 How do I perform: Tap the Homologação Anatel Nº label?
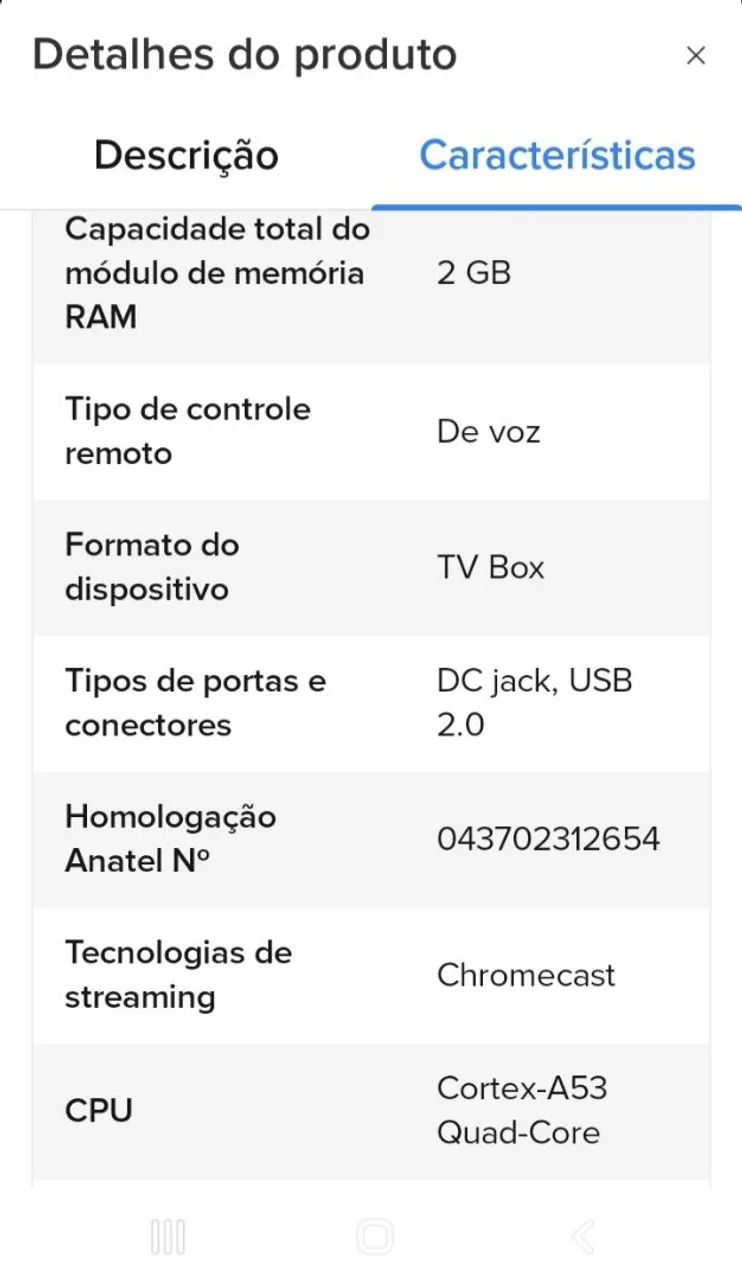pos(170,839)
